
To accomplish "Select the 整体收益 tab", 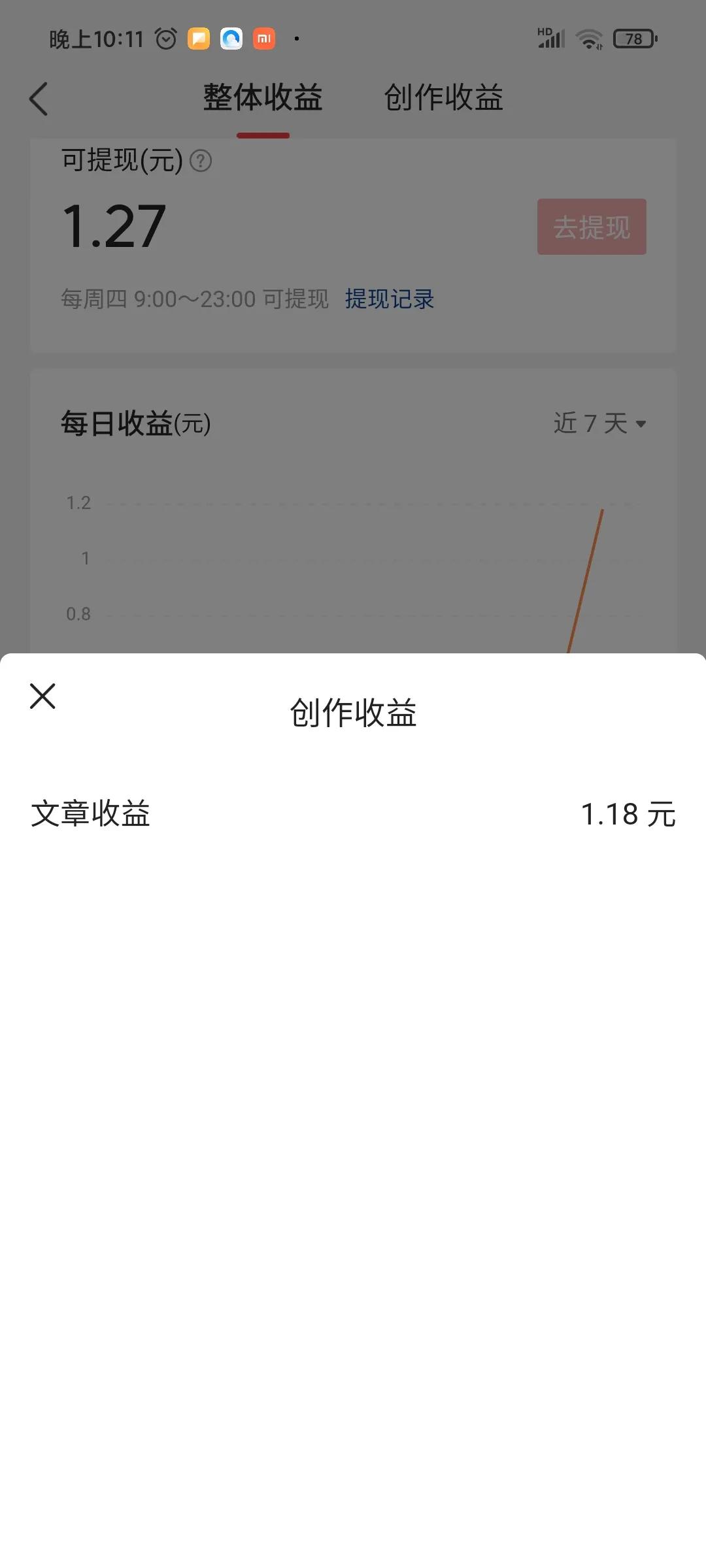I will tap(263, 98).
